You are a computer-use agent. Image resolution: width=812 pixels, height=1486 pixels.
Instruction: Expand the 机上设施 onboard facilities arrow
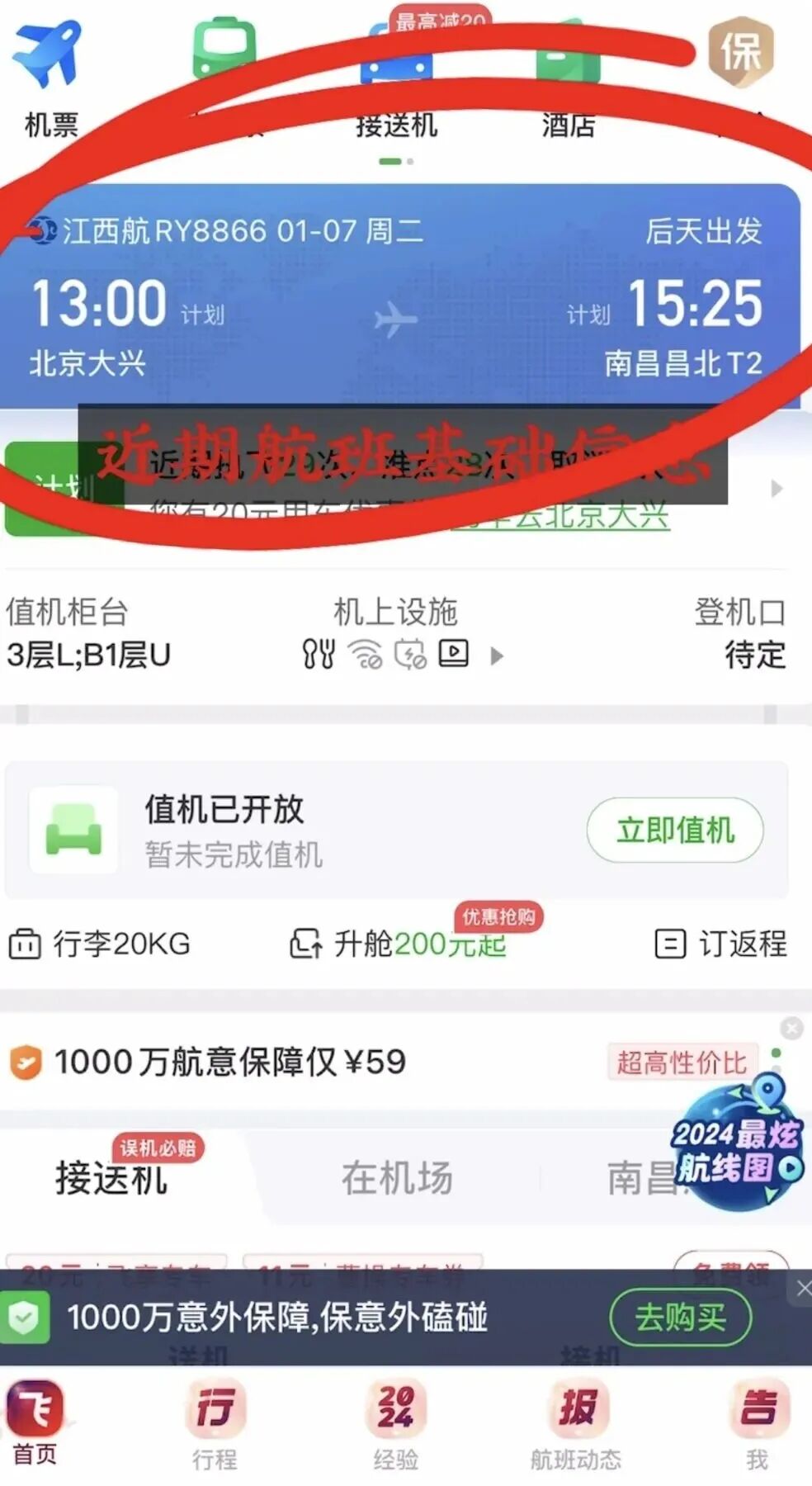497,656
